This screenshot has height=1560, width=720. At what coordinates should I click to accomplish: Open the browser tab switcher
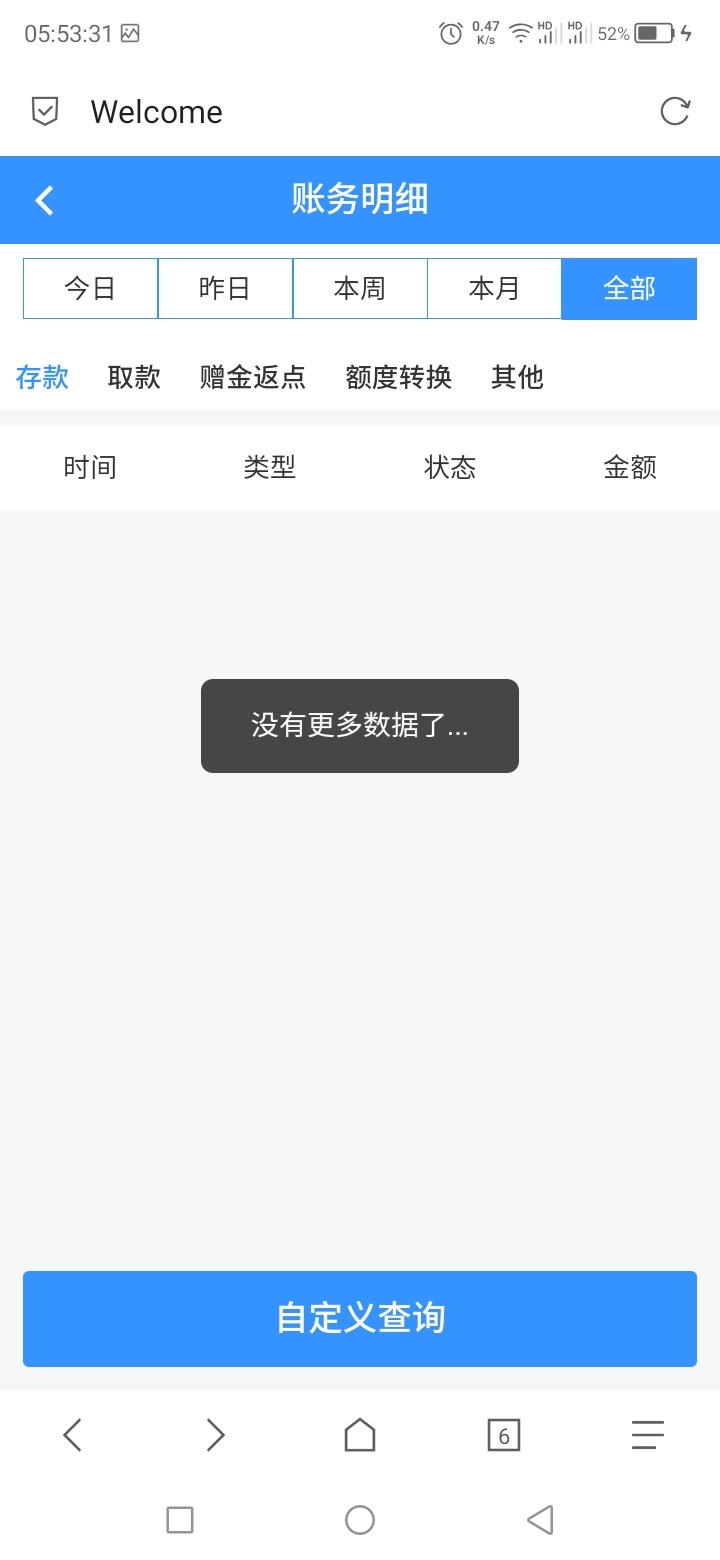point(504,1436)
